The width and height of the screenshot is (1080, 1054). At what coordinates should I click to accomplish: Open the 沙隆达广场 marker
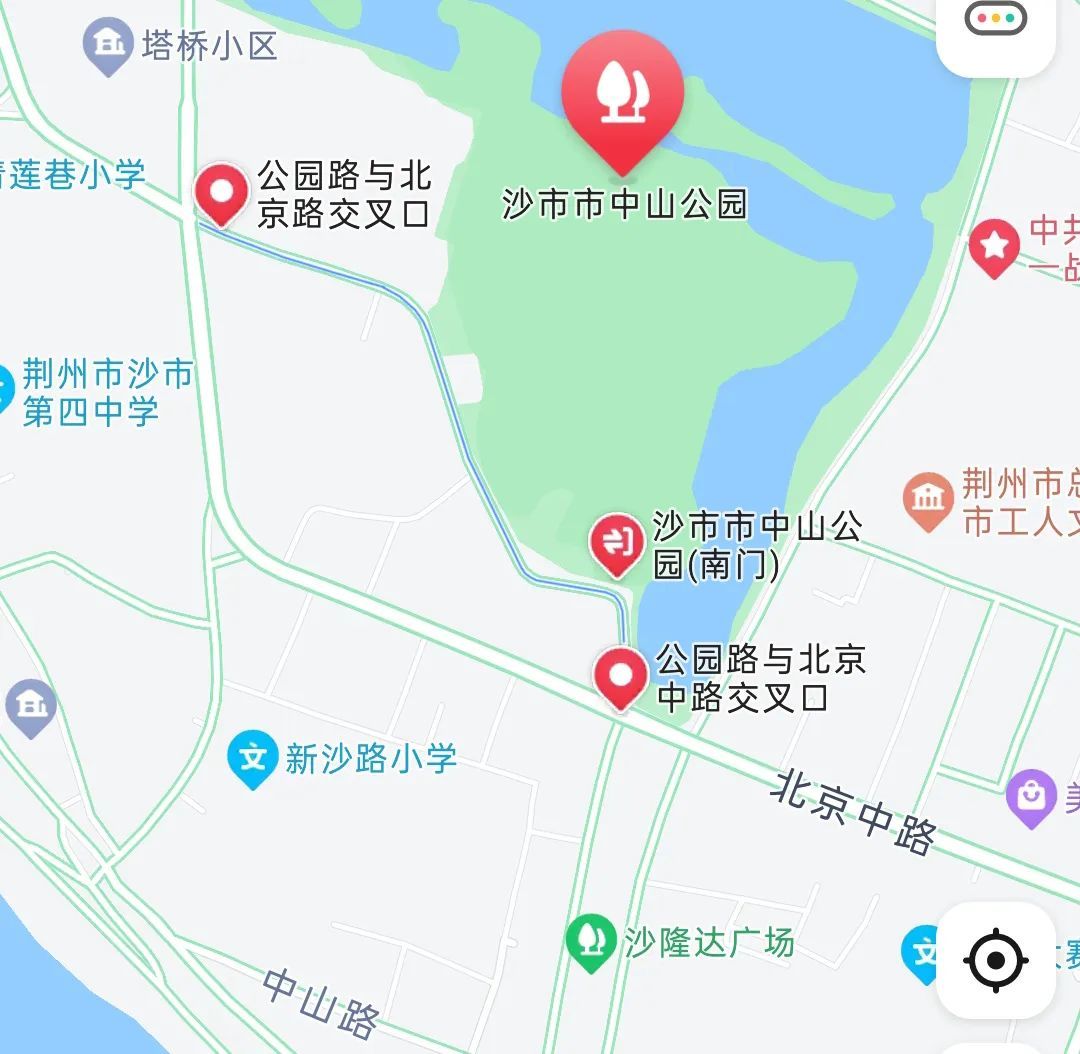point(590,940)
